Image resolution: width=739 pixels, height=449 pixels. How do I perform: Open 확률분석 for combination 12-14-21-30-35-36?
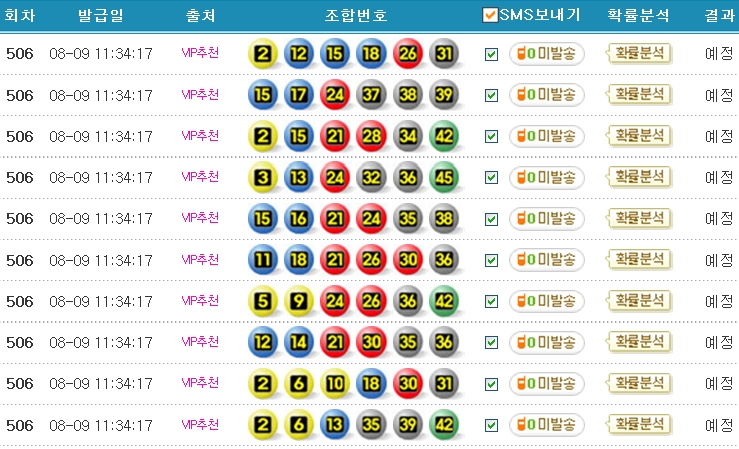coord(639,342)
